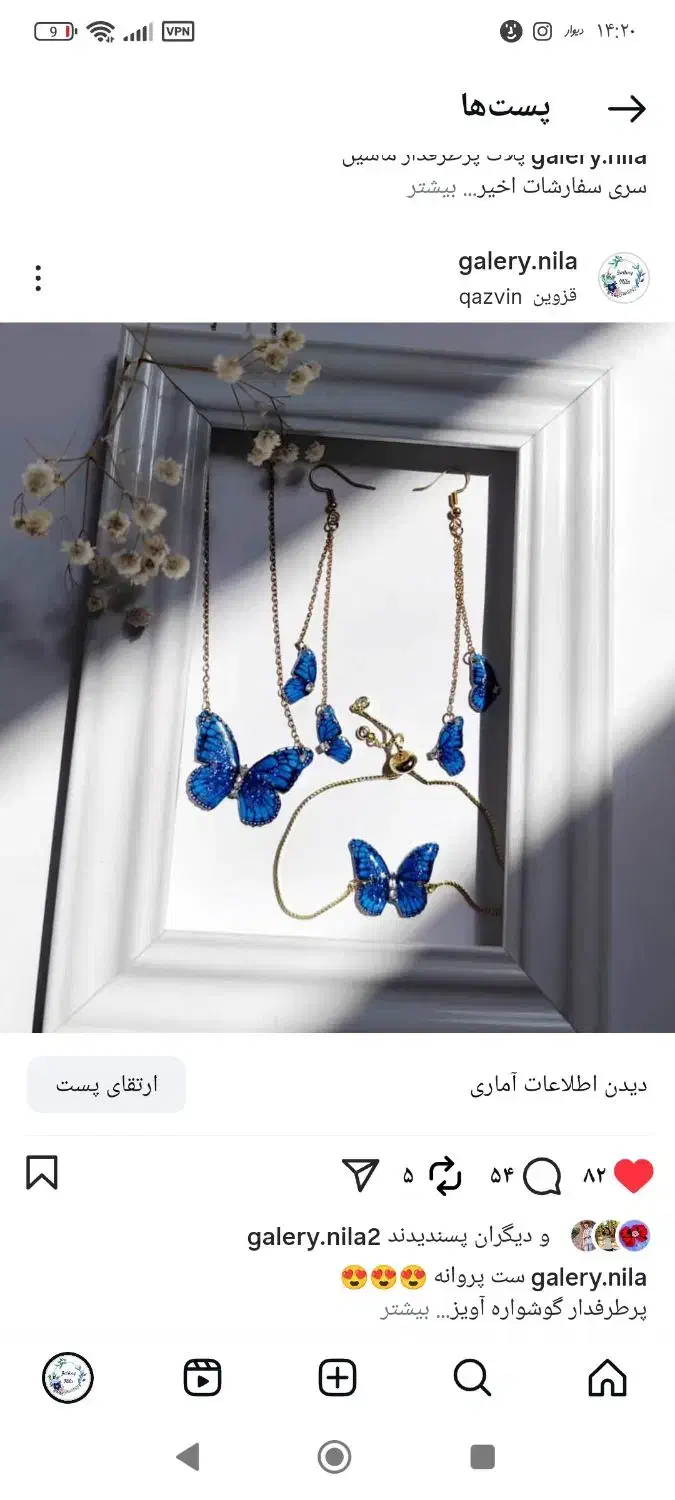The height and width of the screenshot is (1500, 675).
Task: Unlike the post with the red heart
Action: point(633,1176)
